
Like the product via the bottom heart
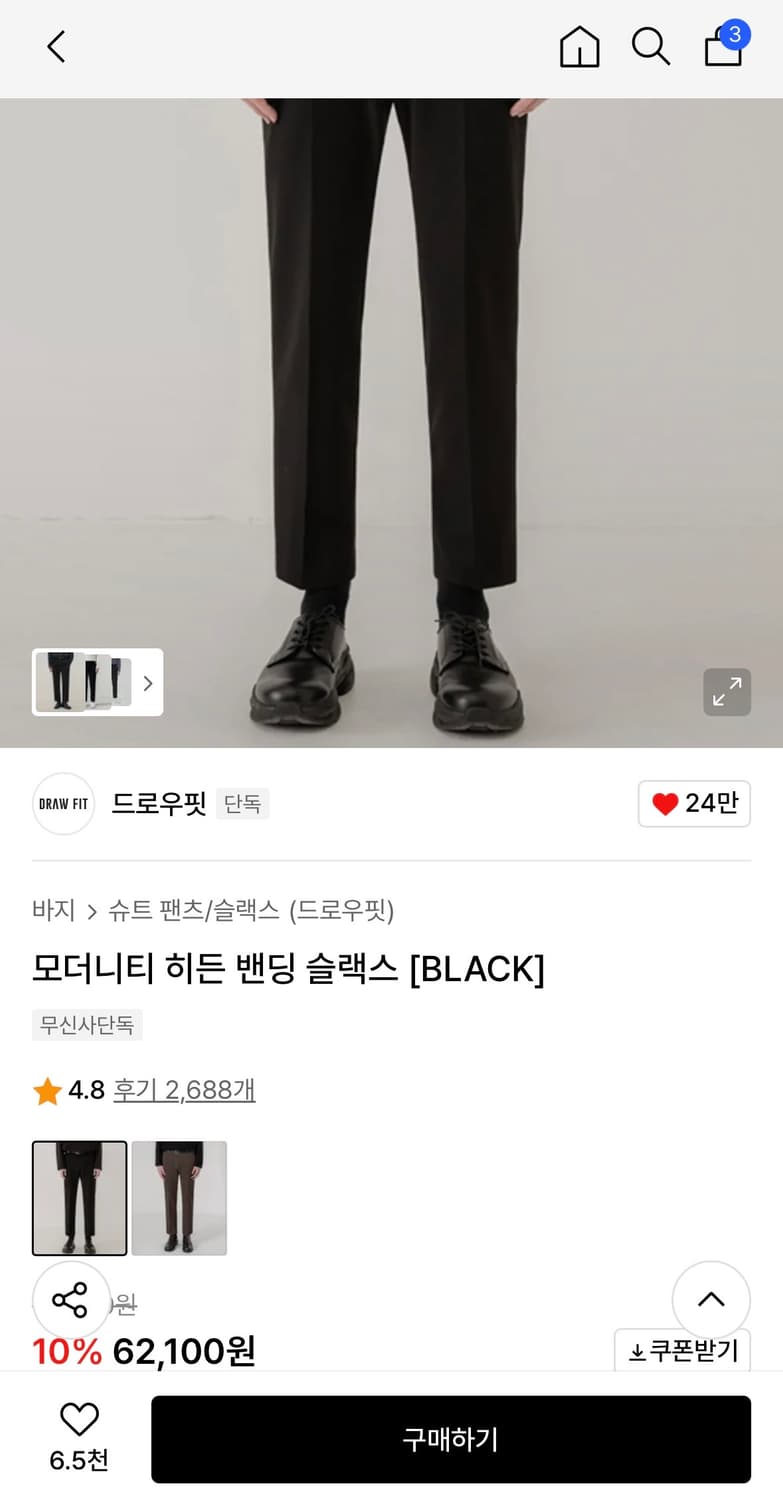pyautogui.click(x=78, y=1419)
